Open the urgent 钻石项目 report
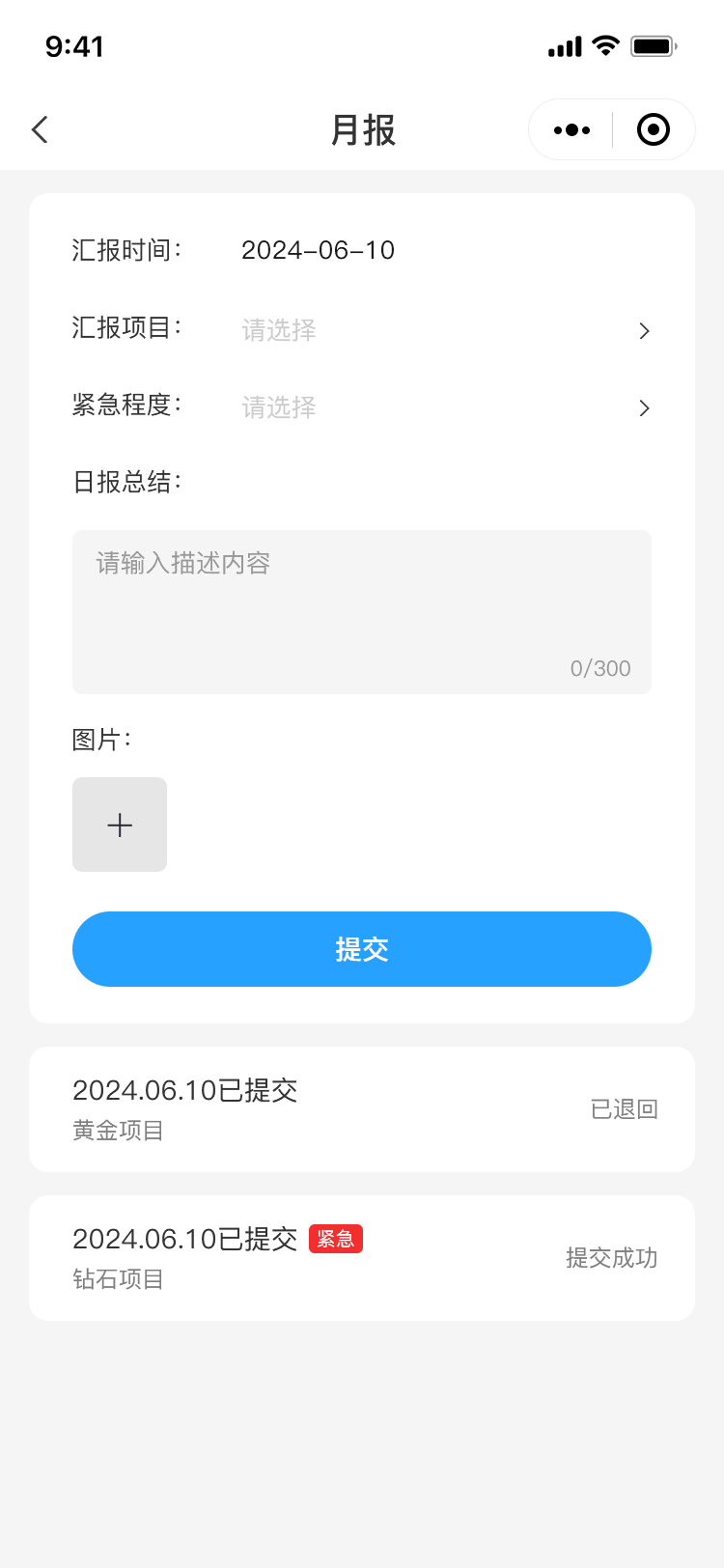724x1568 pixels. (362, 1258)
